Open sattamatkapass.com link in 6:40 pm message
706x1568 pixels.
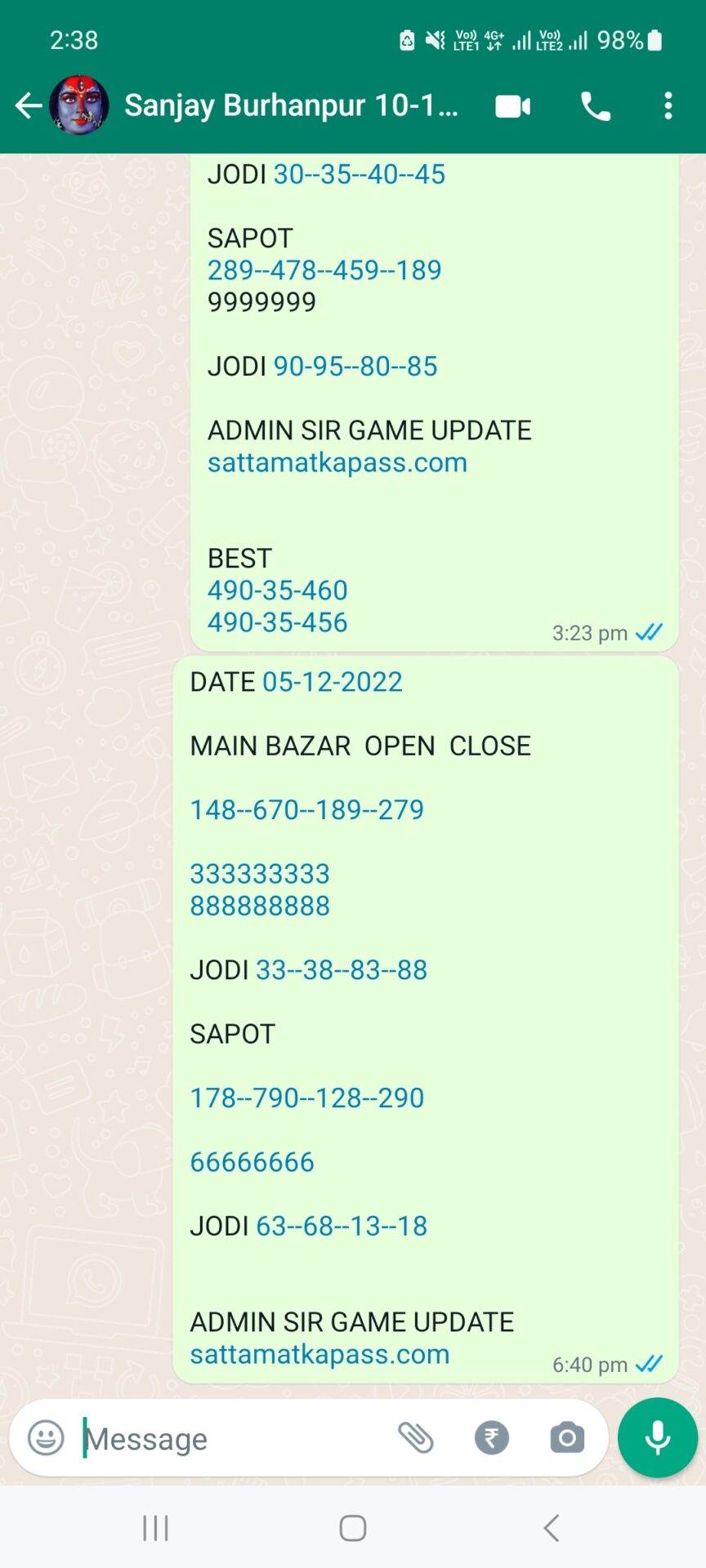click(319, 1355)
